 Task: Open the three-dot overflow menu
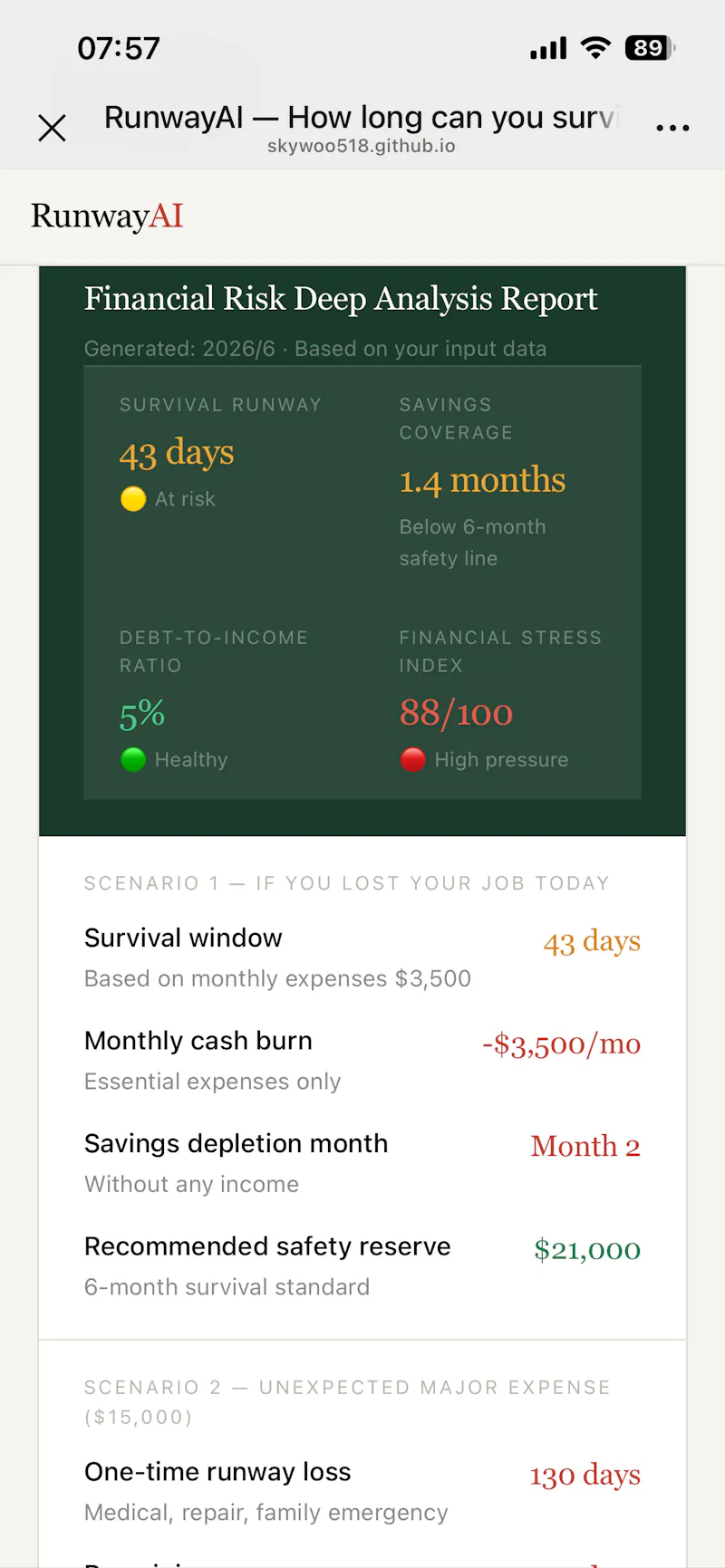click(672, 128)
